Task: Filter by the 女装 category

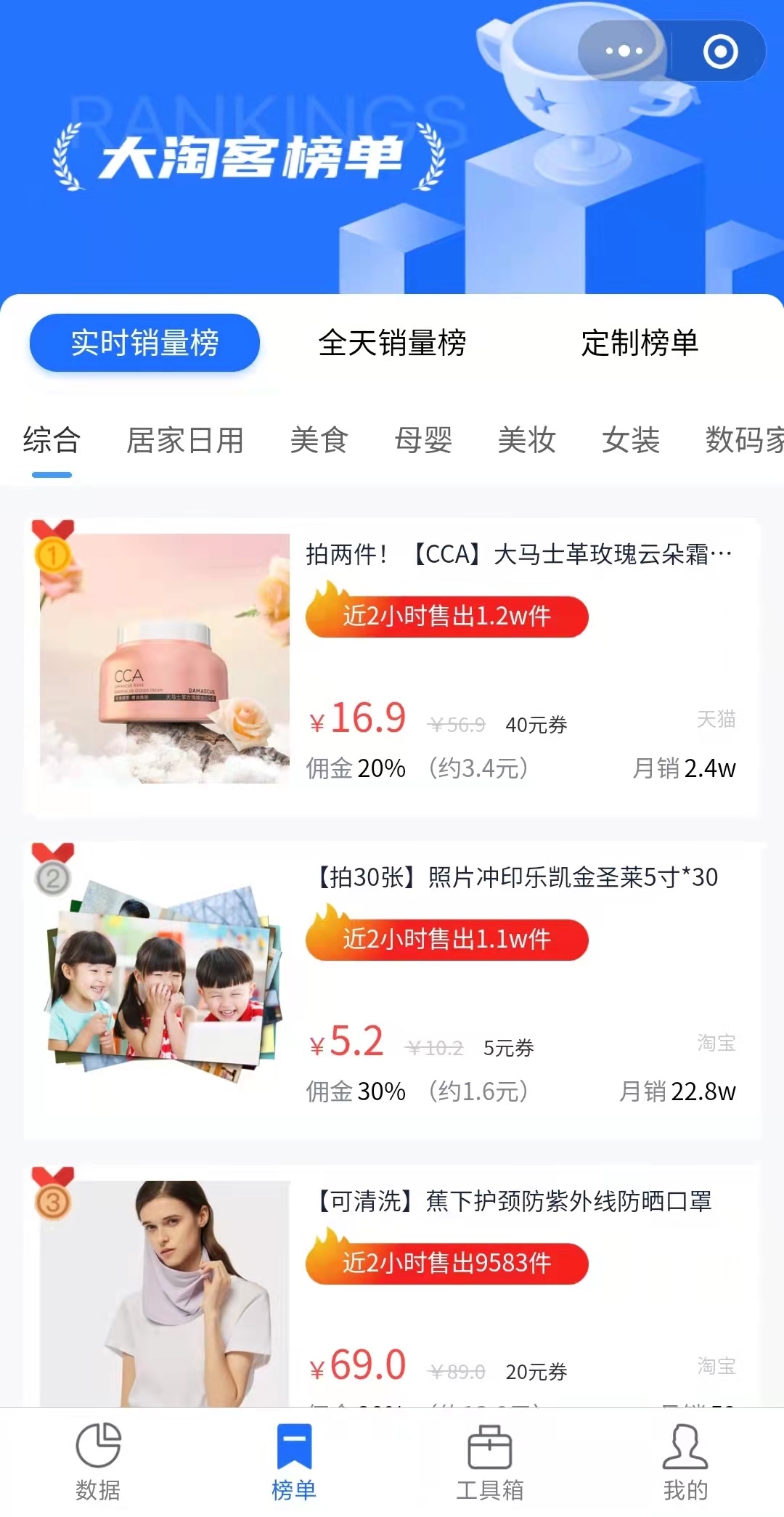Action: (x=631, y=441)
